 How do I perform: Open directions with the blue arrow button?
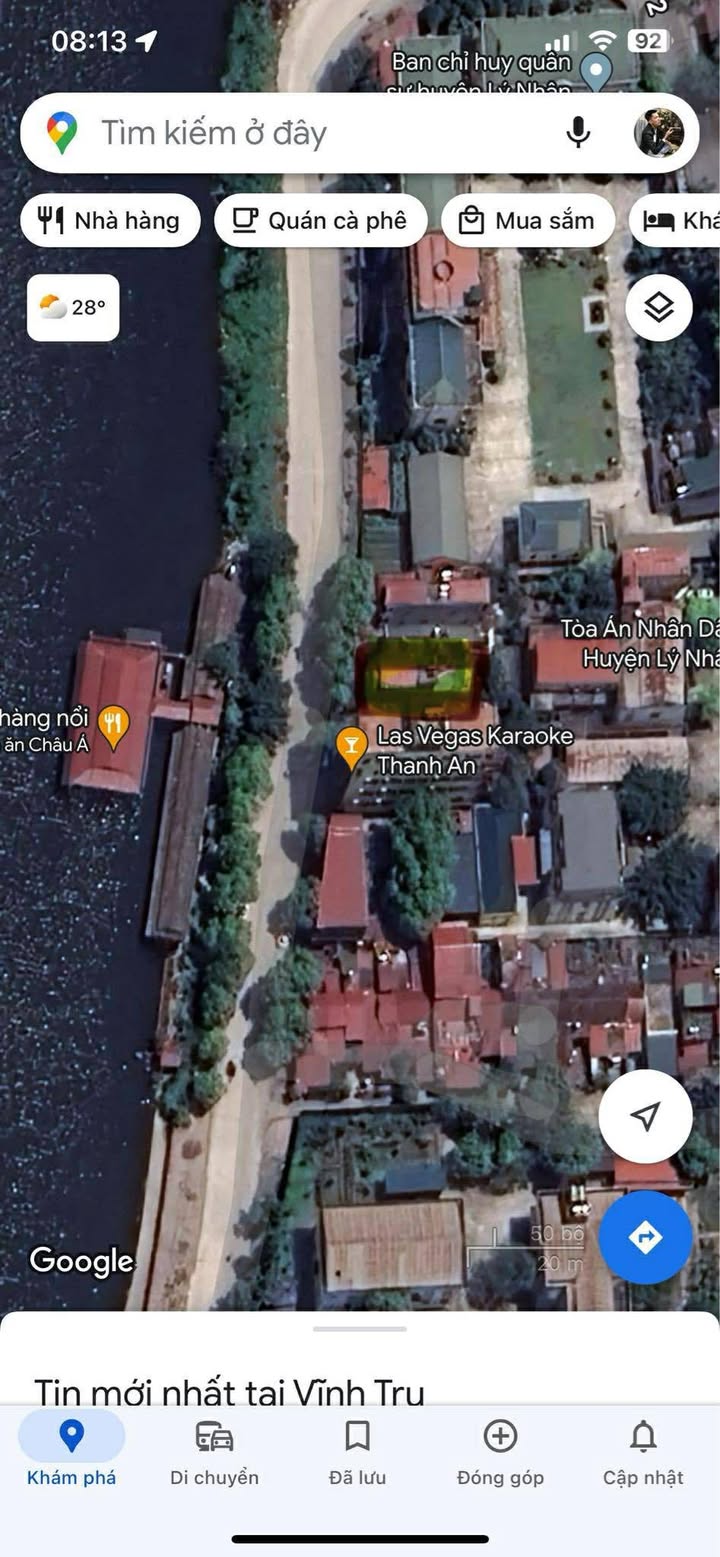tap(645, 1237)
